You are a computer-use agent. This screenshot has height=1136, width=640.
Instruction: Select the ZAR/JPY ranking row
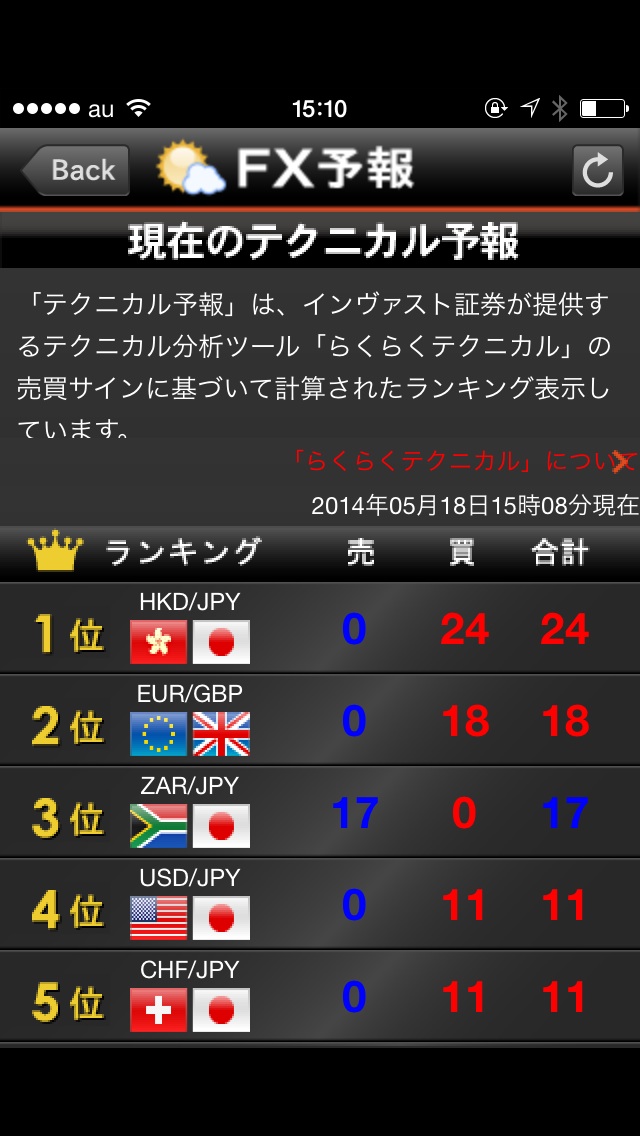[x=320, y=813]
